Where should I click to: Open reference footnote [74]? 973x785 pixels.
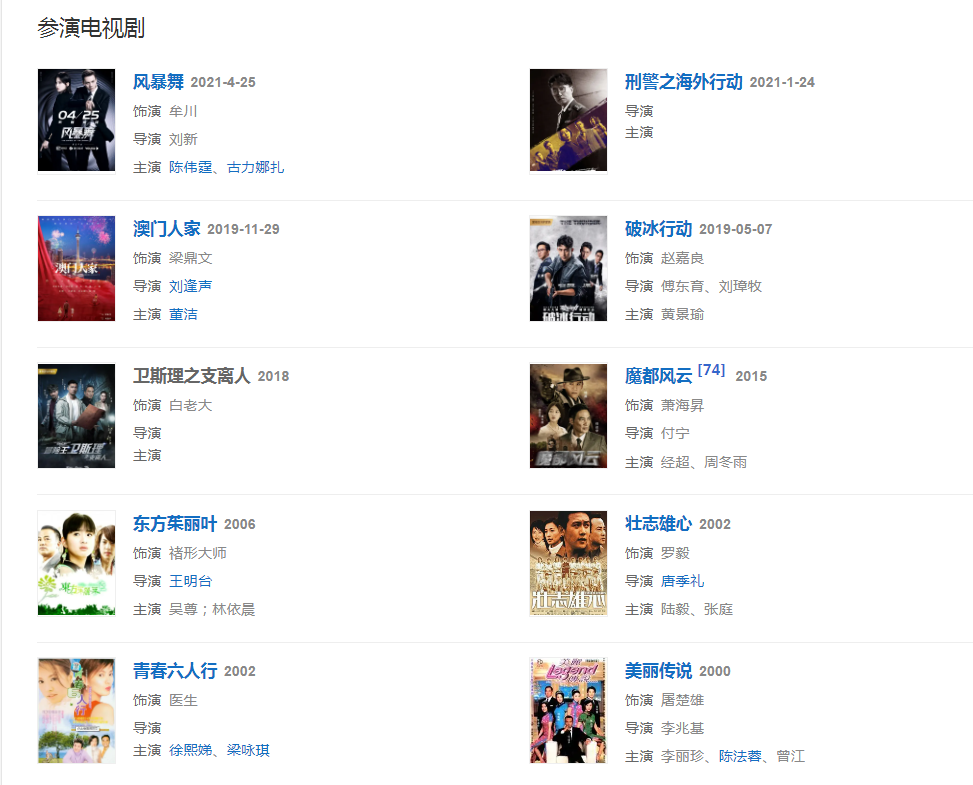(x=711, y=370)
